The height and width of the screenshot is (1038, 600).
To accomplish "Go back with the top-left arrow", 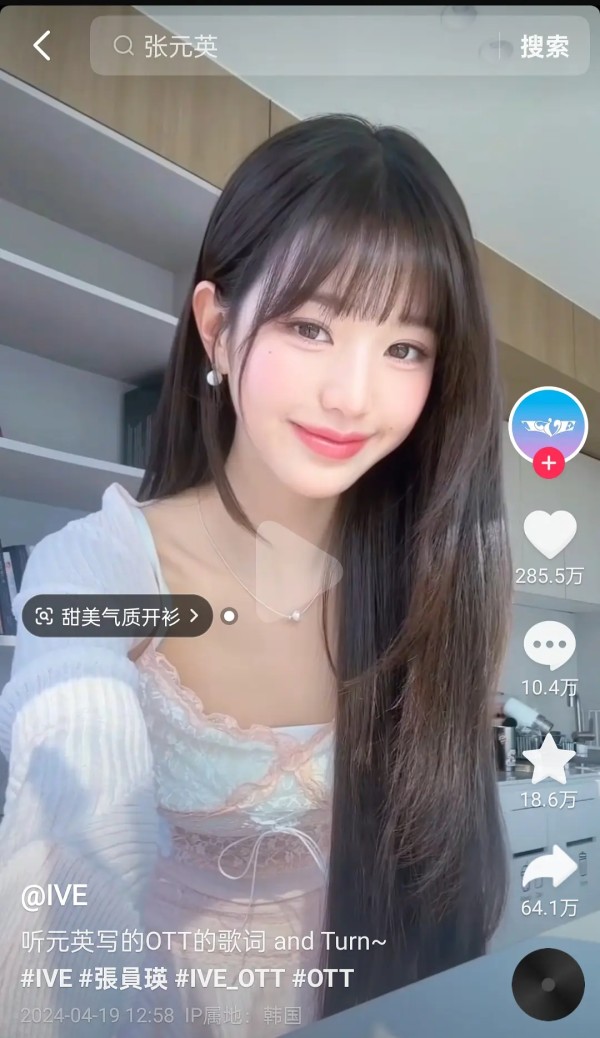I will coord(41,45).
